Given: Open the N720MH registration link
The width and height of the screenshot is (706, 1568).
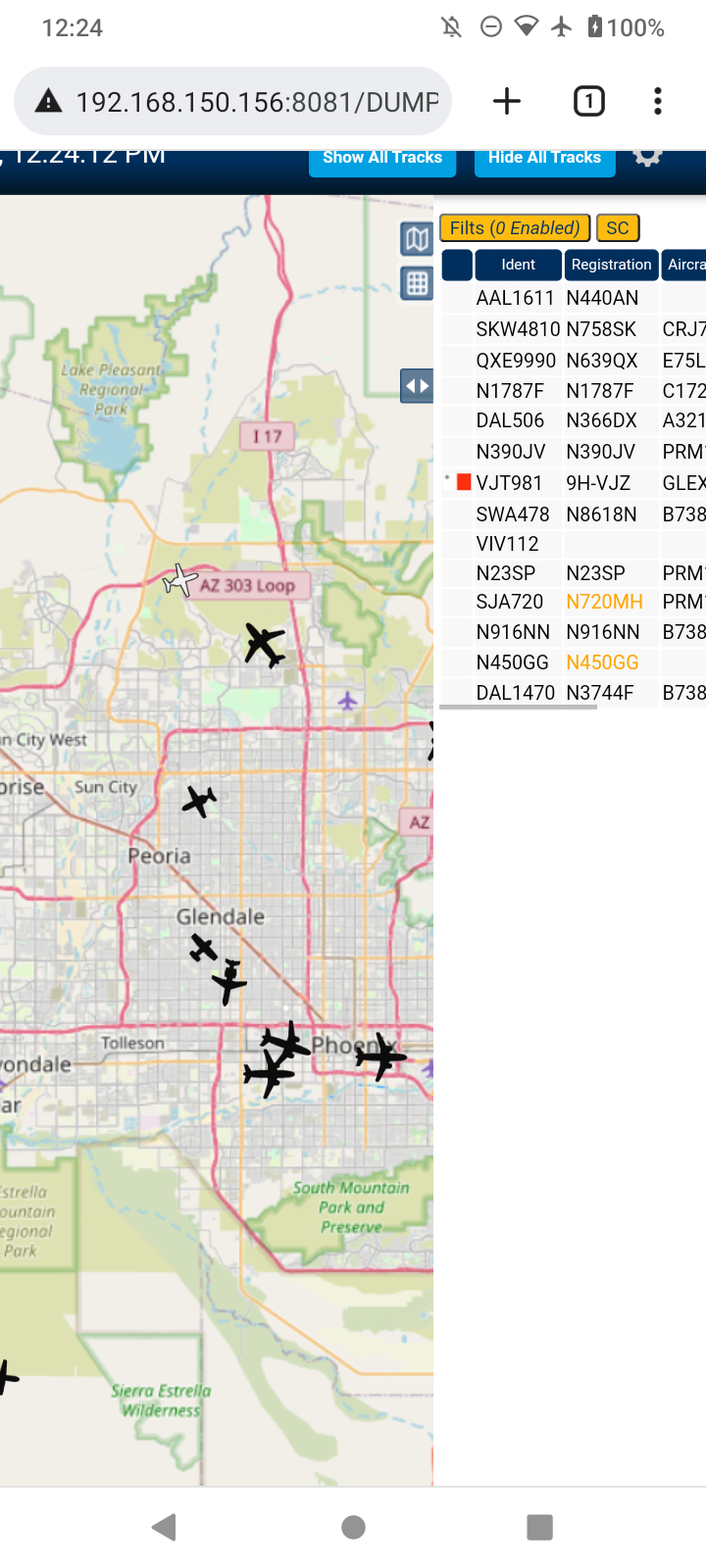Looking at the screenshot, I should (604, 602).
